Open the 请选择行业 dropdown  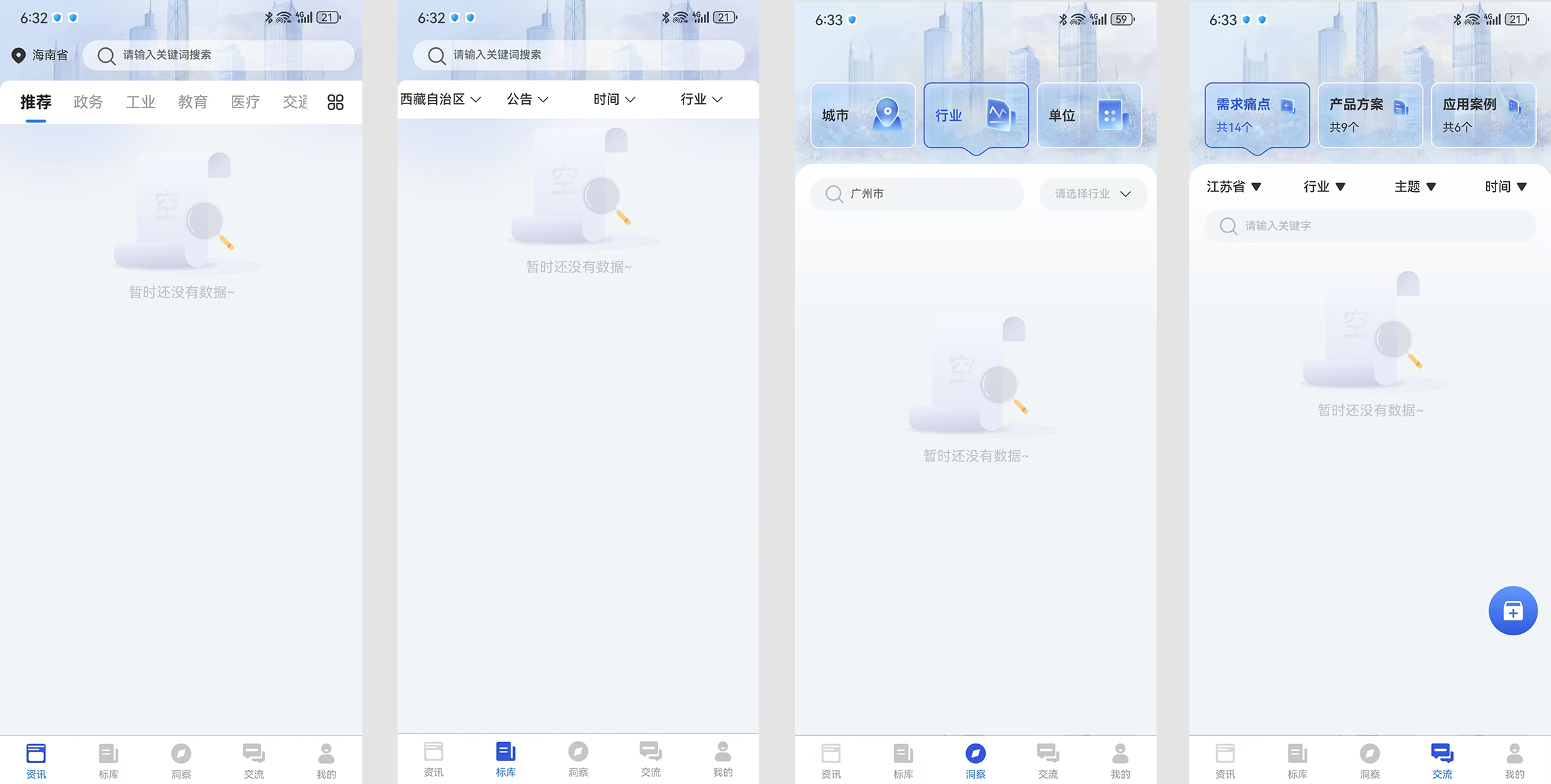(1093, 194)
